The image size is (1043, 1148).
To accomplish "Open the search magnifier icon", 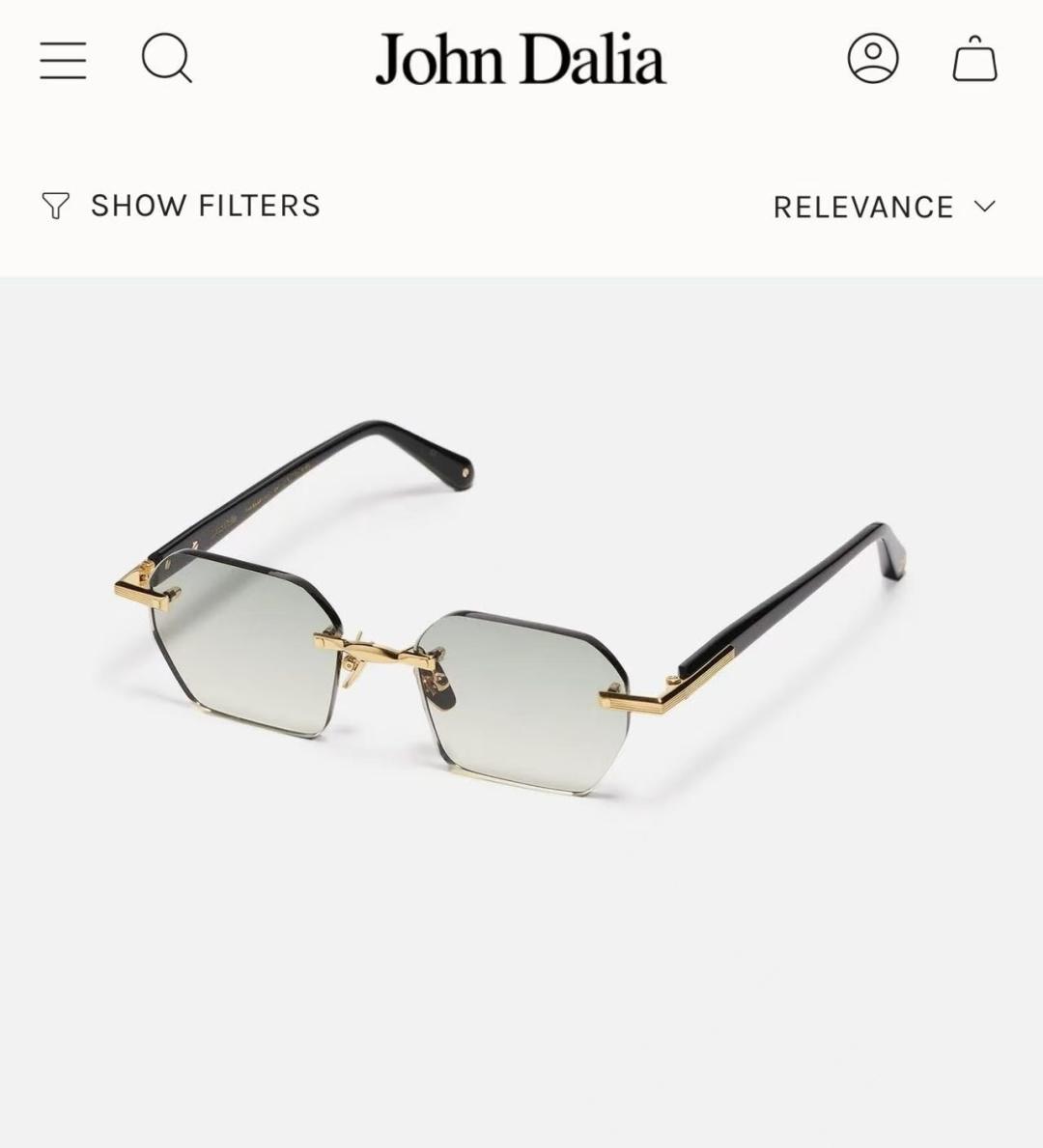I will pos(167,58).
